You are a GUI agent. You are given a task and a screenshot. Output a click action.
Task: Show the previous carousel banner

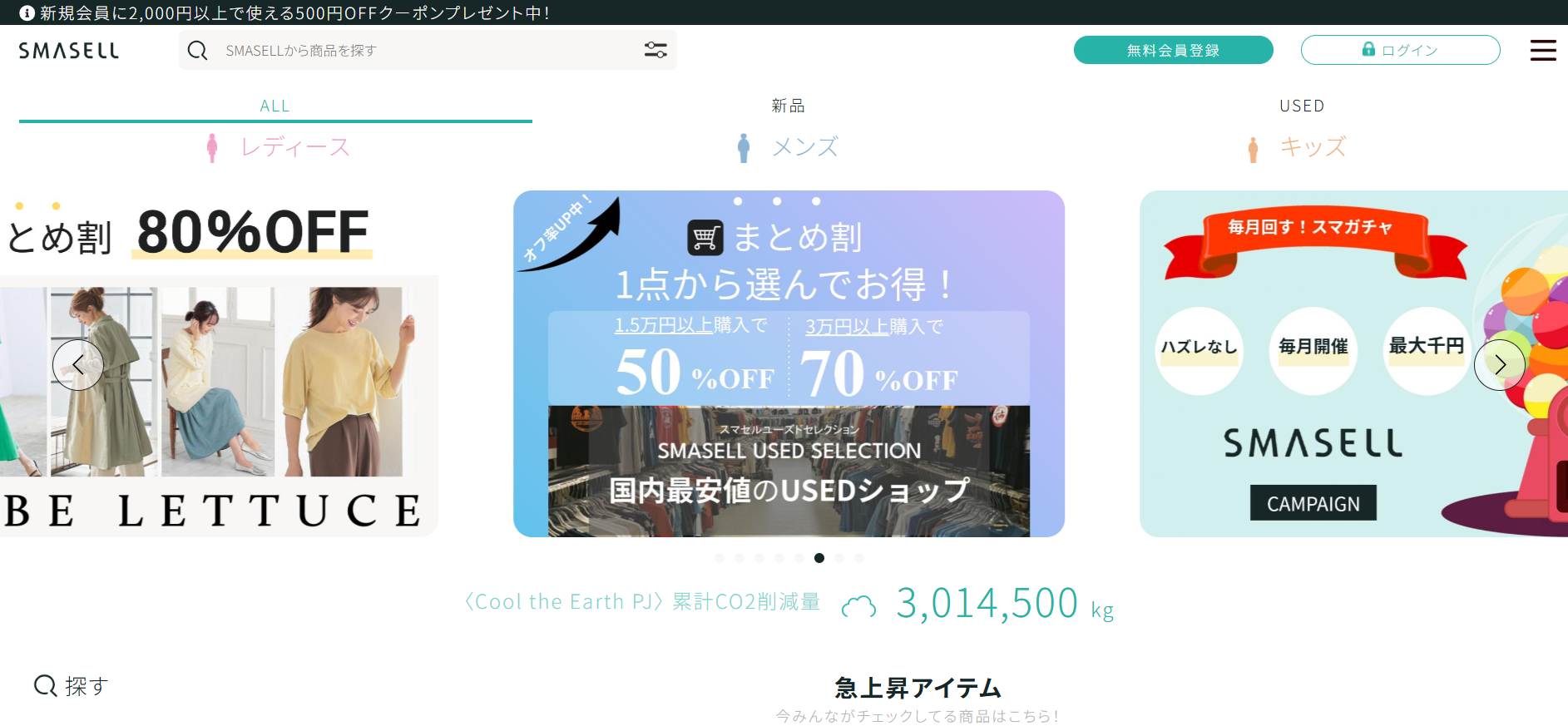78,365
